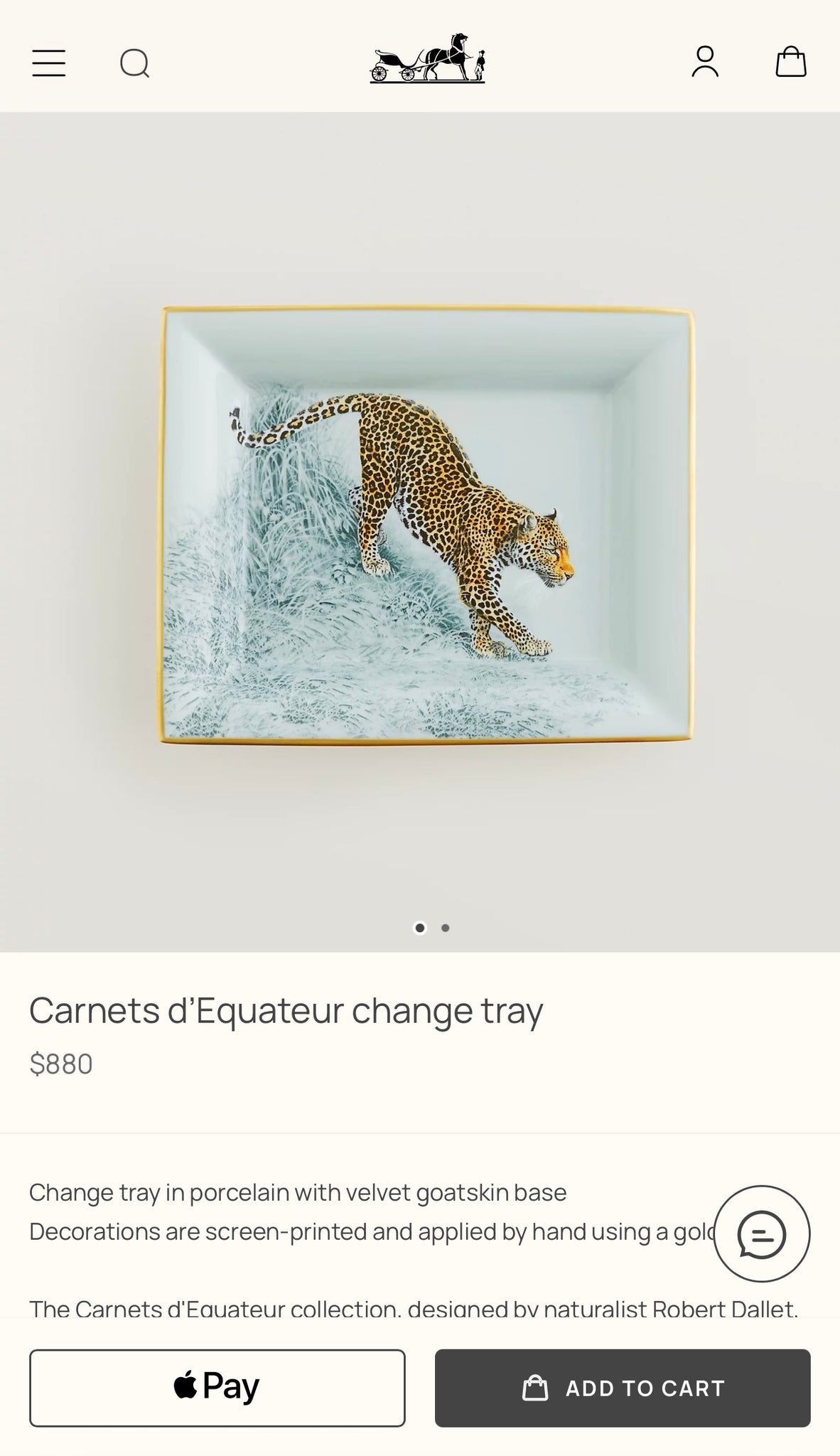840x1456 pixels.
Task: Open the account profile icon
Action: [x=705, y=62]
